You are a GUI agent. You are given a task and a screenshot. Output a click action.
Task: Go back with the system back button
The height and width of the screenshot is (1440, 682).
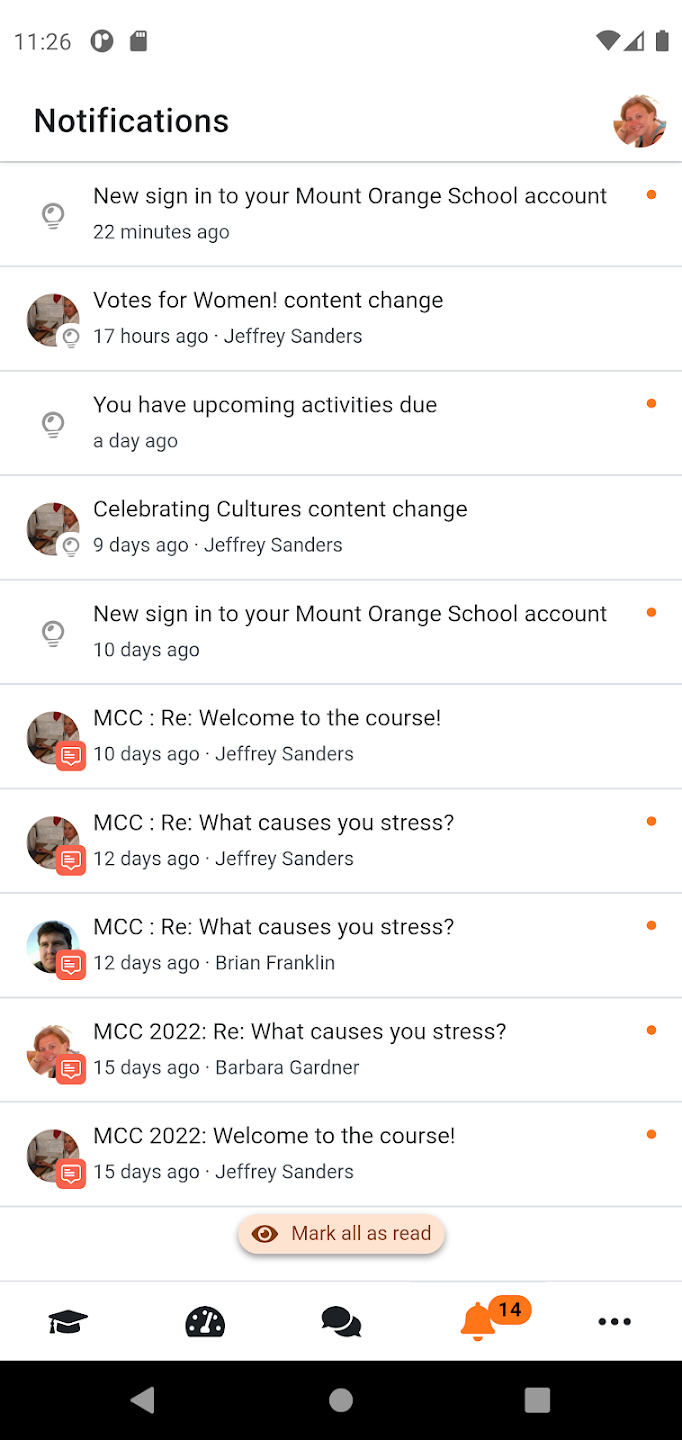[143, 1400]
